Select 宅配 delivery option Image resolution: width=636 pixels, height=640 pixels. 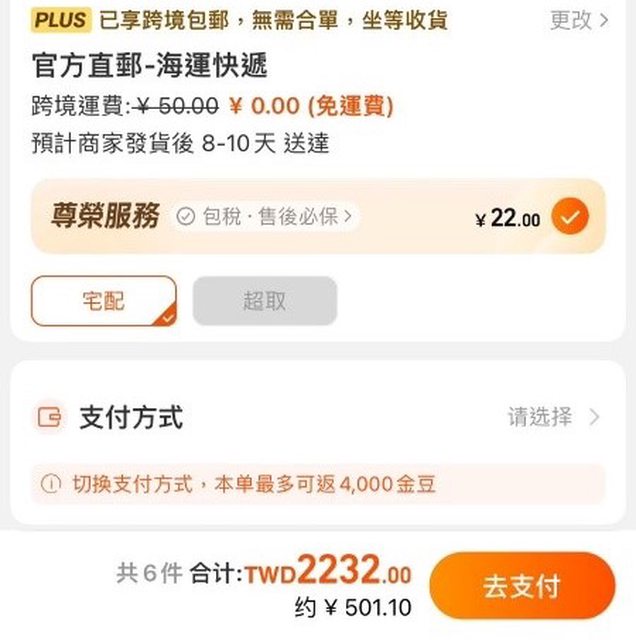[103, 301]
